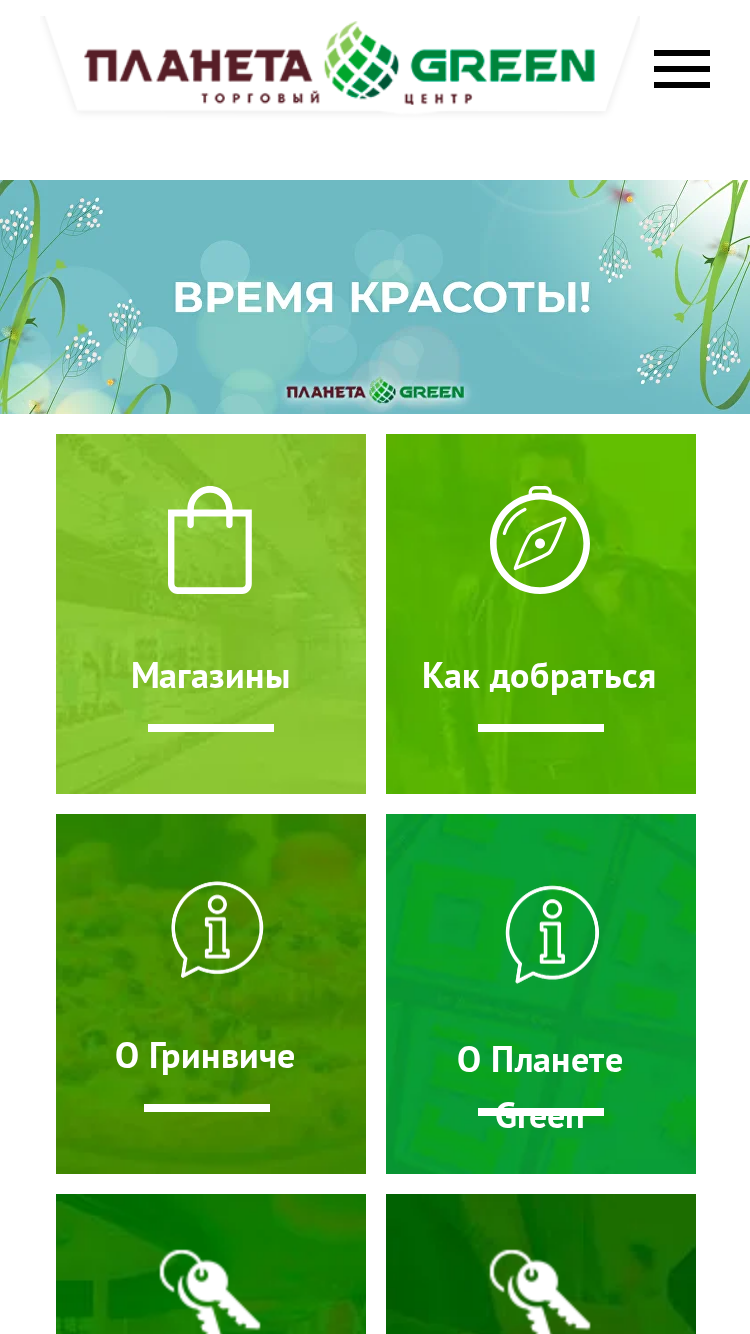This screenshot has height=1334, width=750.
Task: Open the Время красоты banner
Action: point(375,297)
